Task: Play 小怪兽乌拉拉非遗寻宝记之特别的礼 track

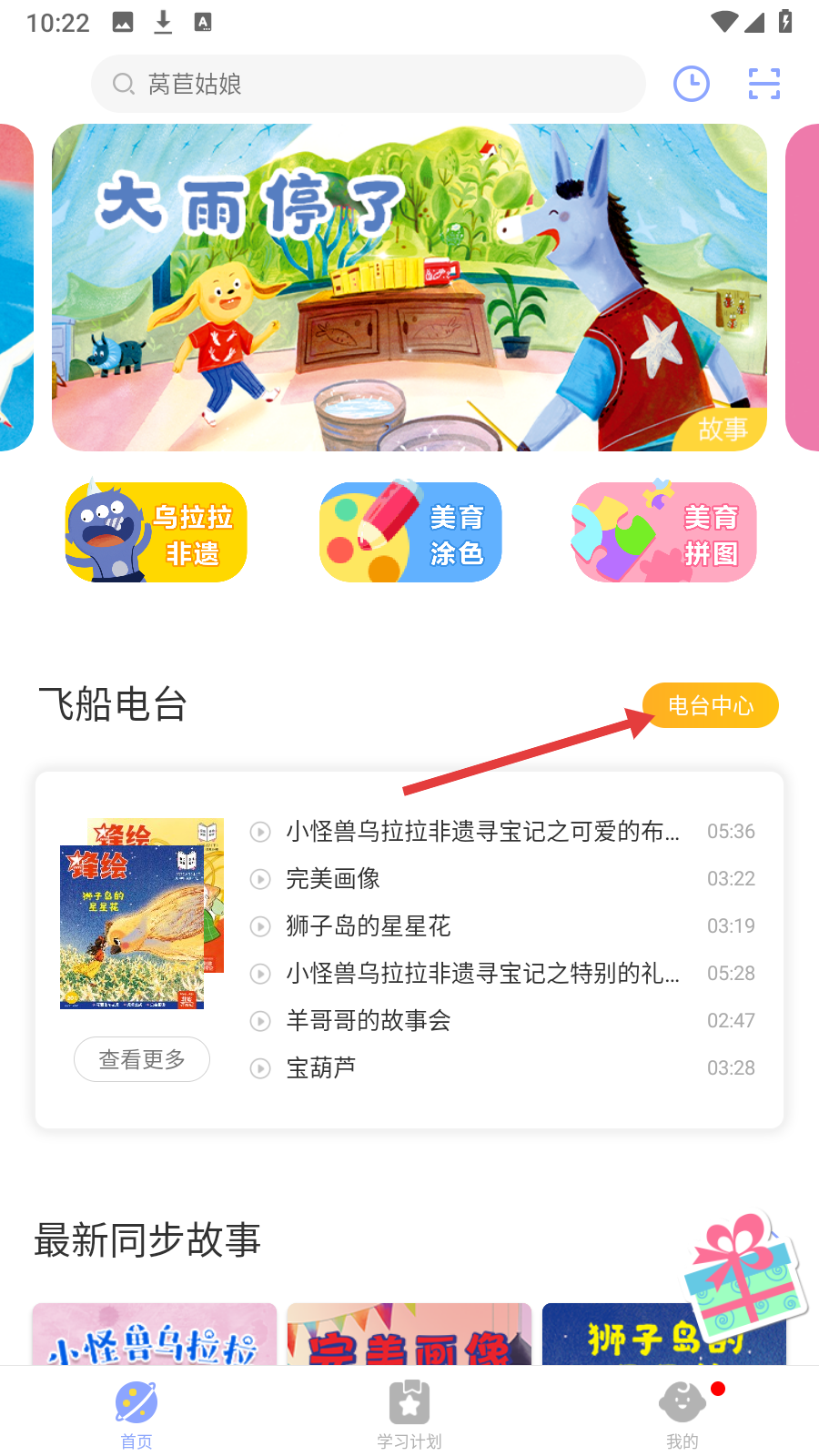Action: click(x=482, y=974)
